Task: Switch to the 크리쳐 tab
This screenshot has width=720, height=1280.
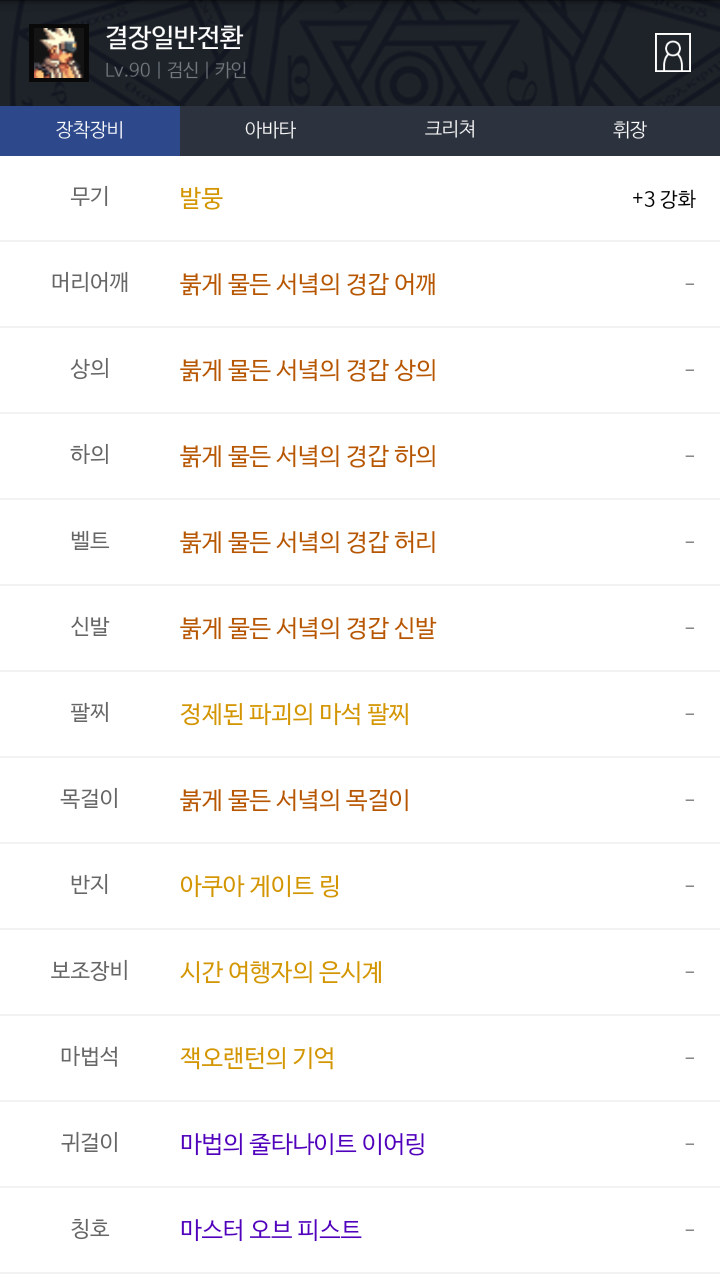Action: [x=450, y=130]
